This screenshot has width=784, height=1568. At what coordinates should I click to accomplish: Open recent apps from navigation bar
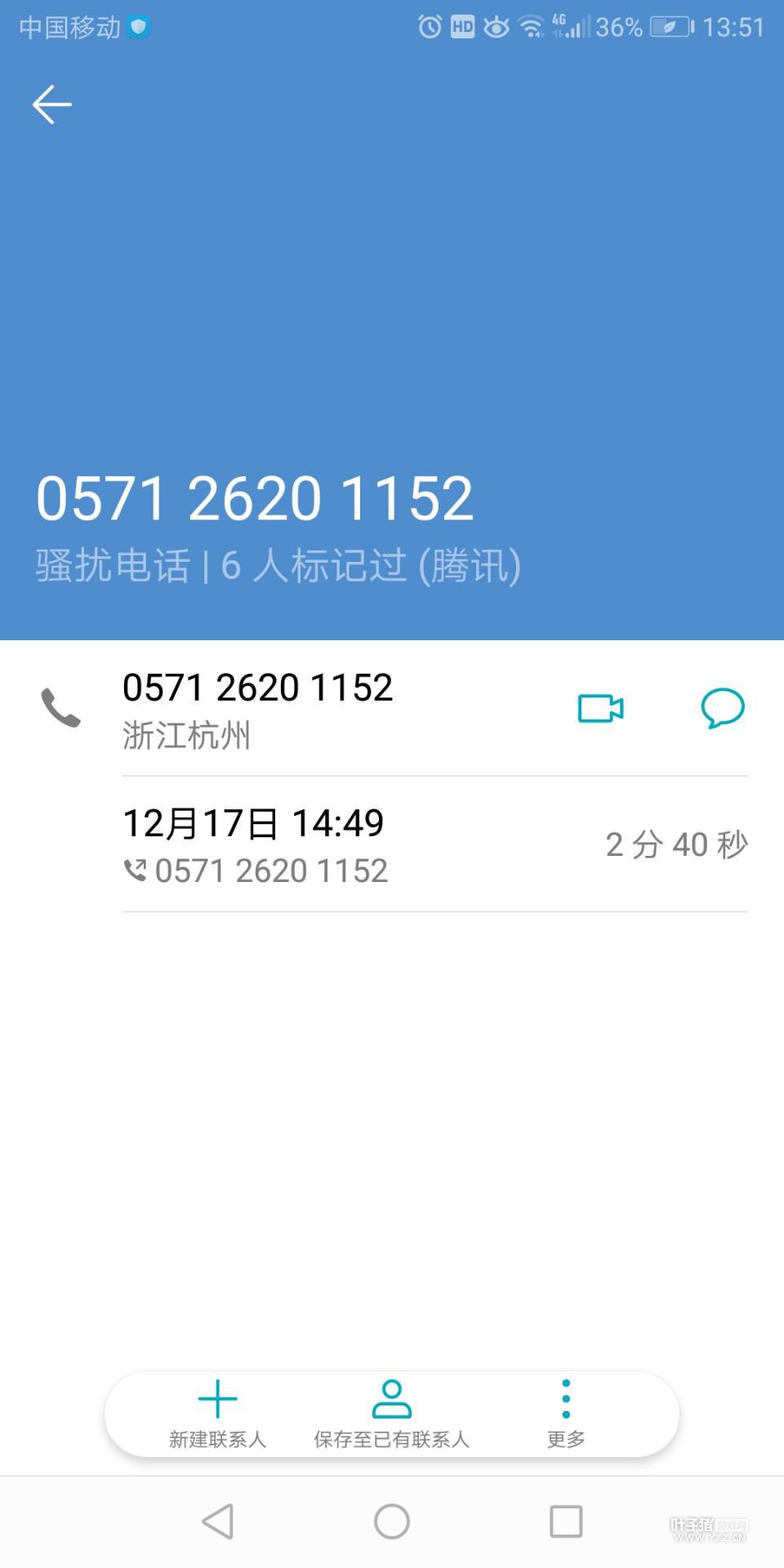(566, 1521)
